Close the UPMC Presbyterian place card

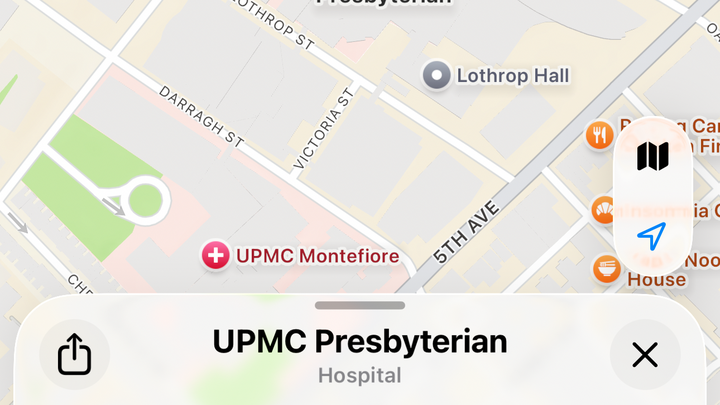(x=645, y=354)
